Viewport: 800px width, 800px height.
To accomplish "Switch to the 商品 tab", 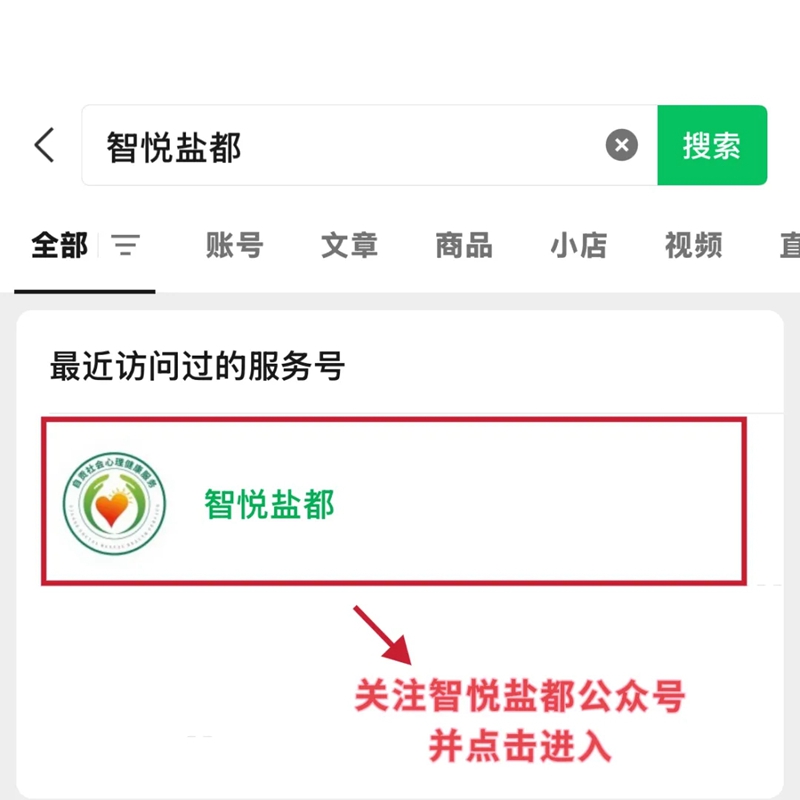I will (x=464, y=245).
